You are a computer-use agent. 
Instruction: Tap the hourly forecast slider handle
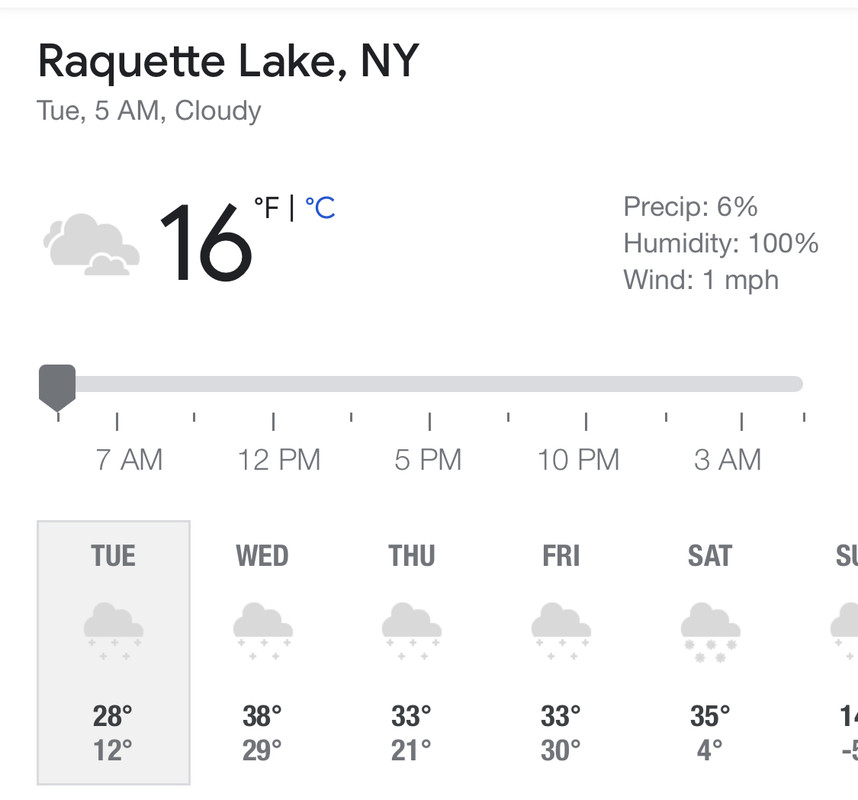pyautogui.click(x=57, y=386)
